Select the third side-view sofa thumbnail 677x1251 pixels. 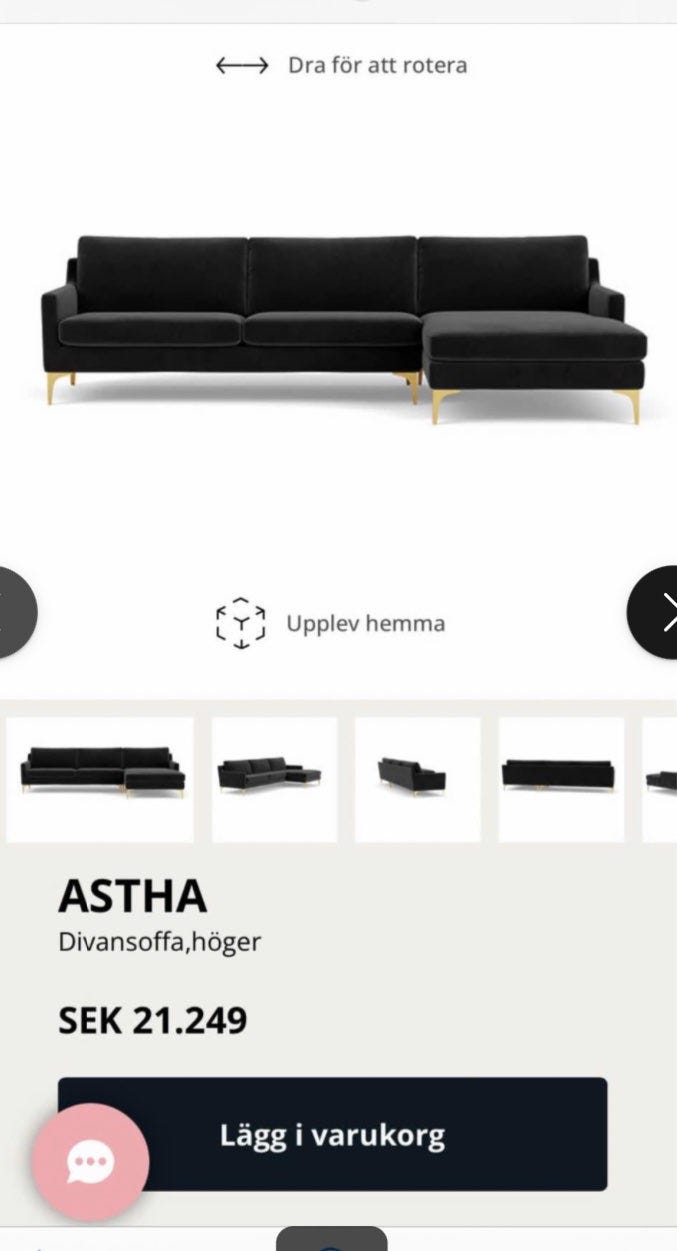417,778
